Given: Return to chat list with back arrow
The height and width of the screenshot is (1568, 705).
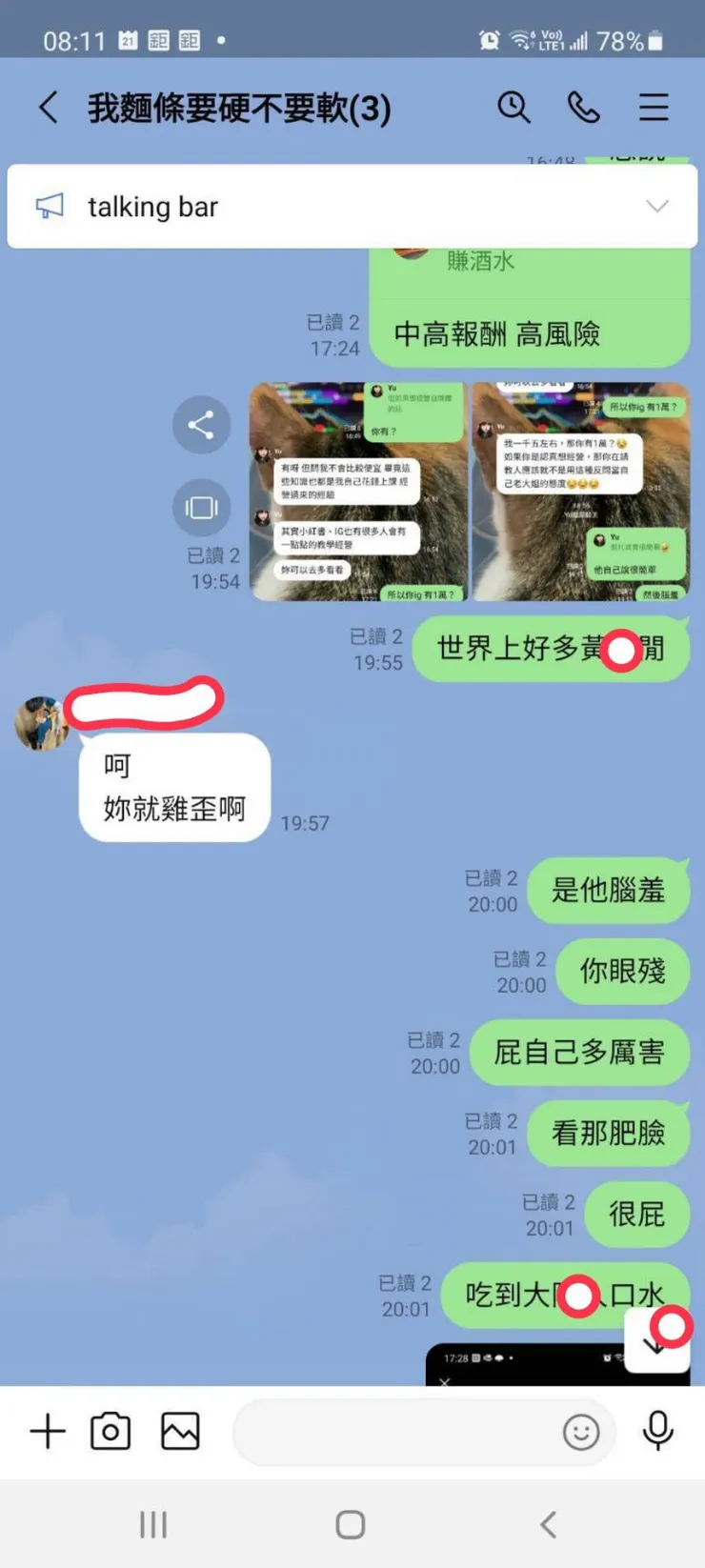Looking at the screenshot, I should 49,108.
